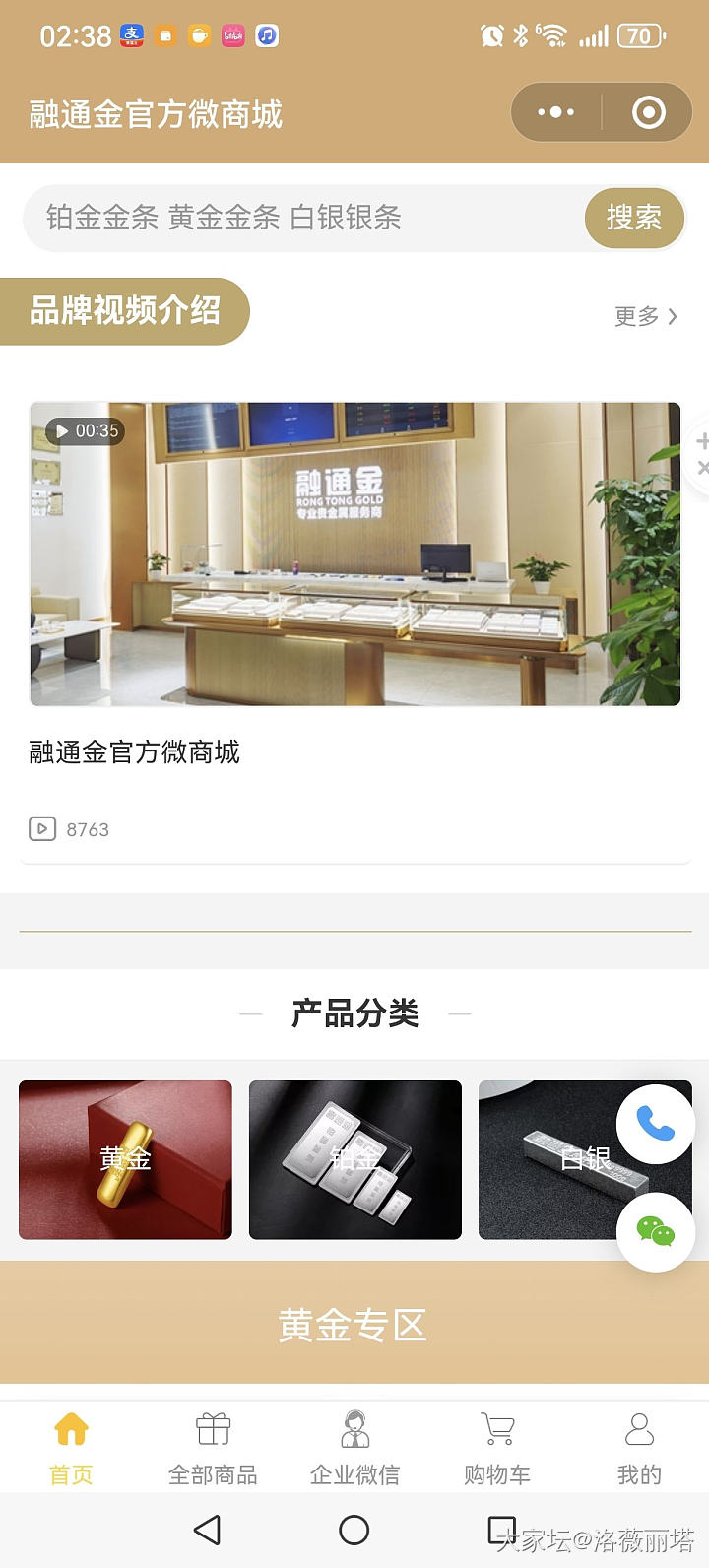The height and width of the screenshot is (1568, 709).
Task: Go to the 购物车 tab
Action: tap(497, 1448)
